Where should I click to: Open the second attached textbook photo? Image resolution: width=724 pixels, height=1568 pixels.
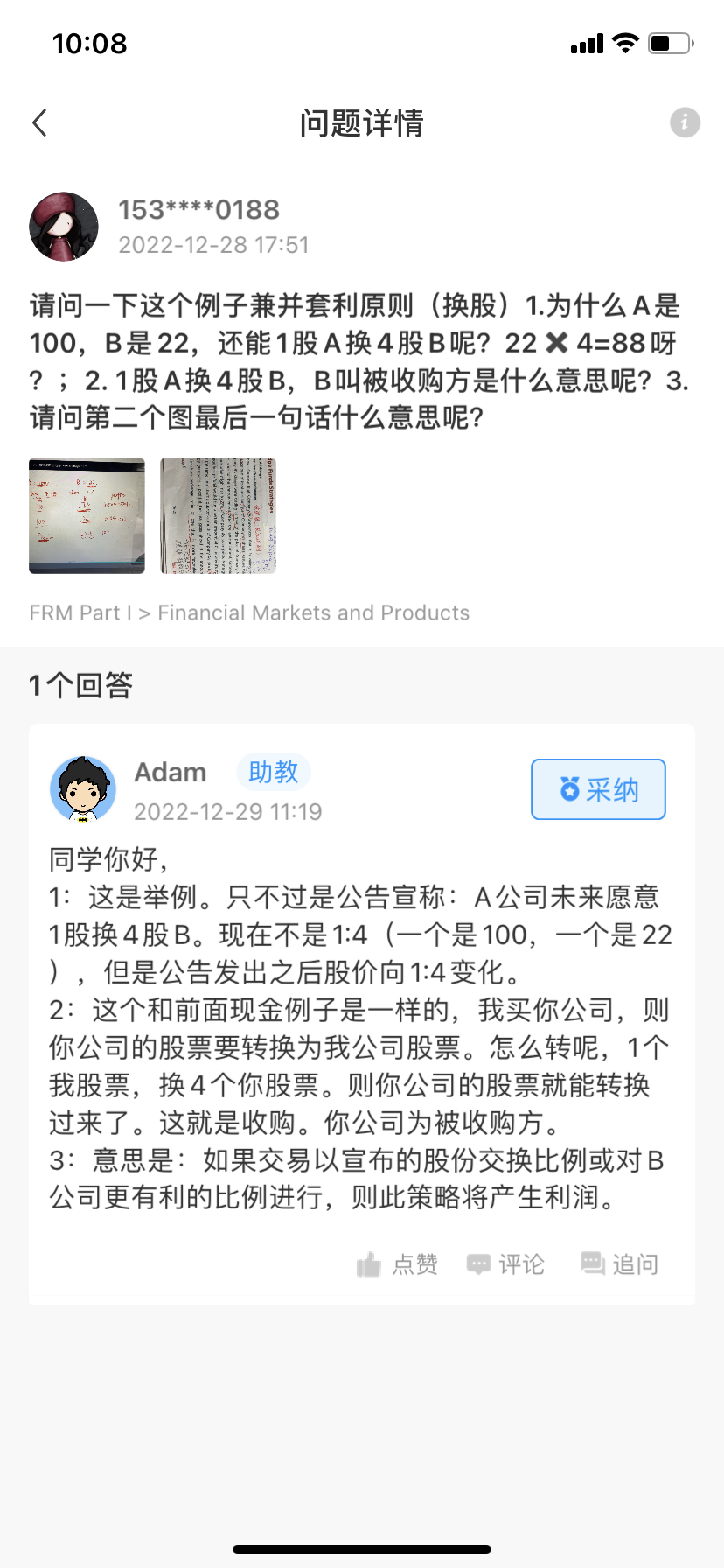pyautogui.click(x=218, y=515)
